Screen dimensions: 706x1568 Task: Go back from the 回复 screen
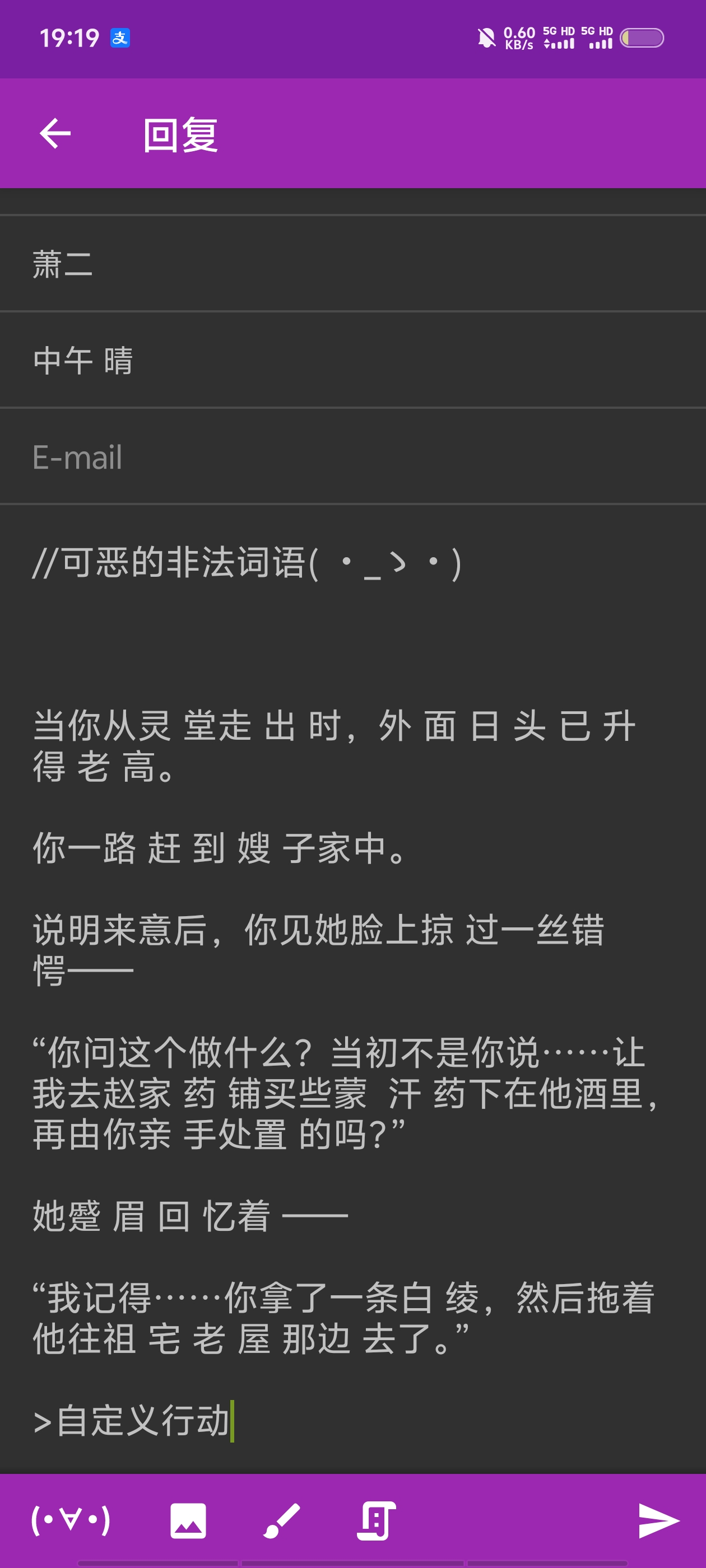55,134
